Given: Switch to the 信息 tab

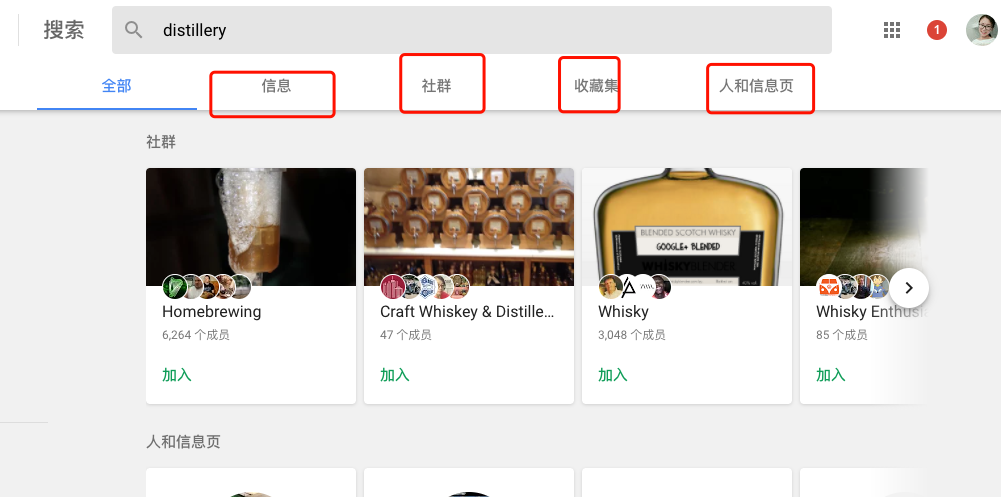Looking at the screenshot, I should (x=276, y=86).
